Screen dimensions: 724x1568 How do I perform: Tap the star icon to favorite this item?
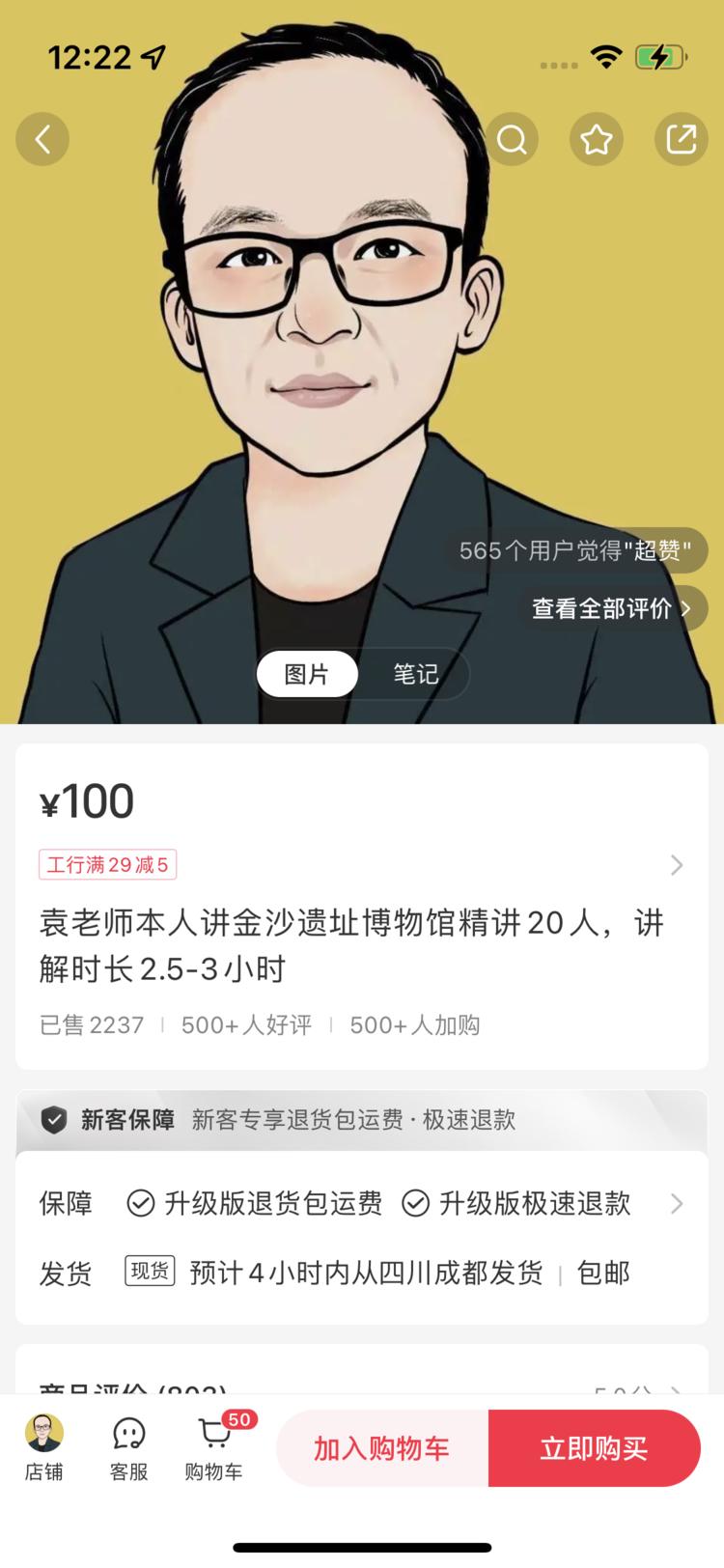597,139
